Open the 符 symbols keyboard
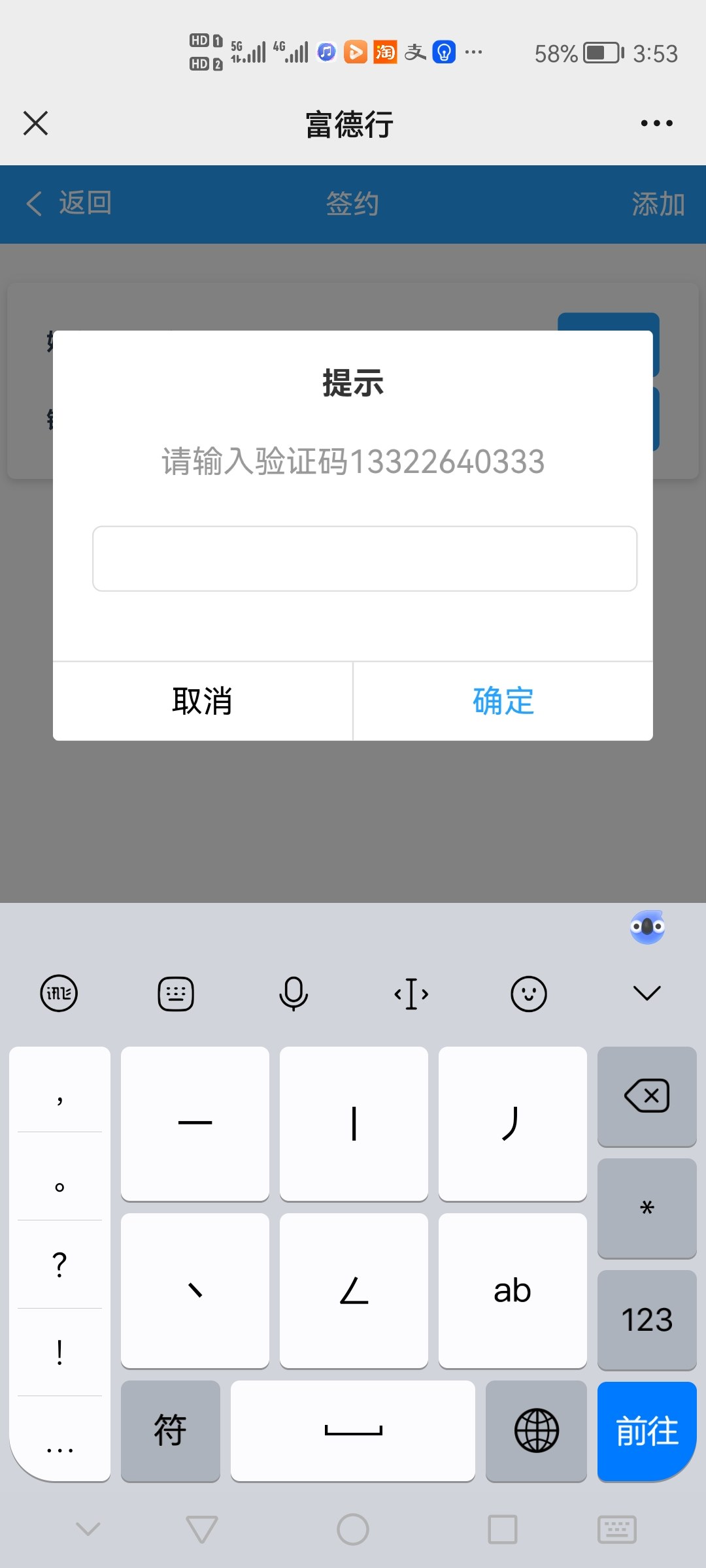706x1568 pixels. coord(171,1430)
